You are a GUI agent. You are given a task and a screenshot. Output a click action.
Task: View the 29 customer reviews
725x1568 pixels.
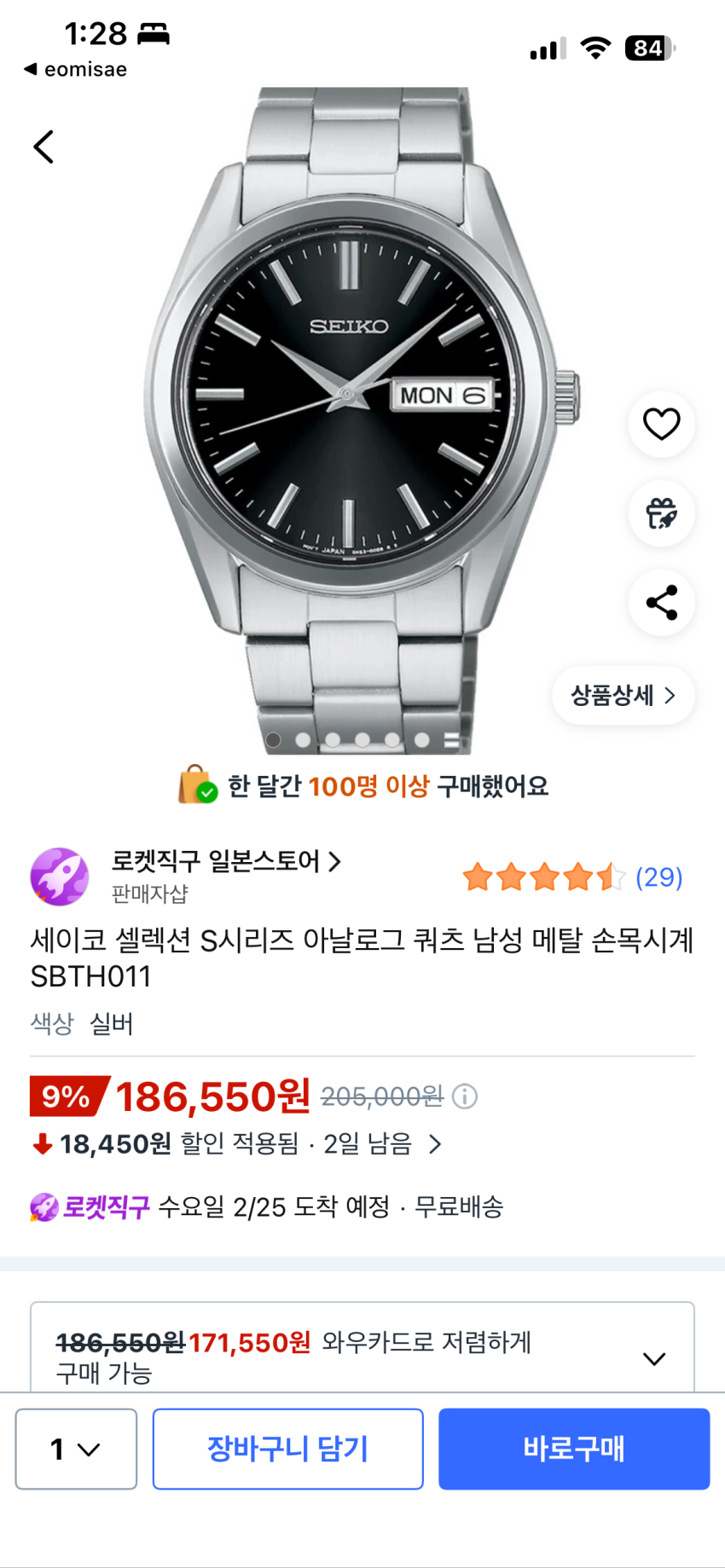[658, 877]
